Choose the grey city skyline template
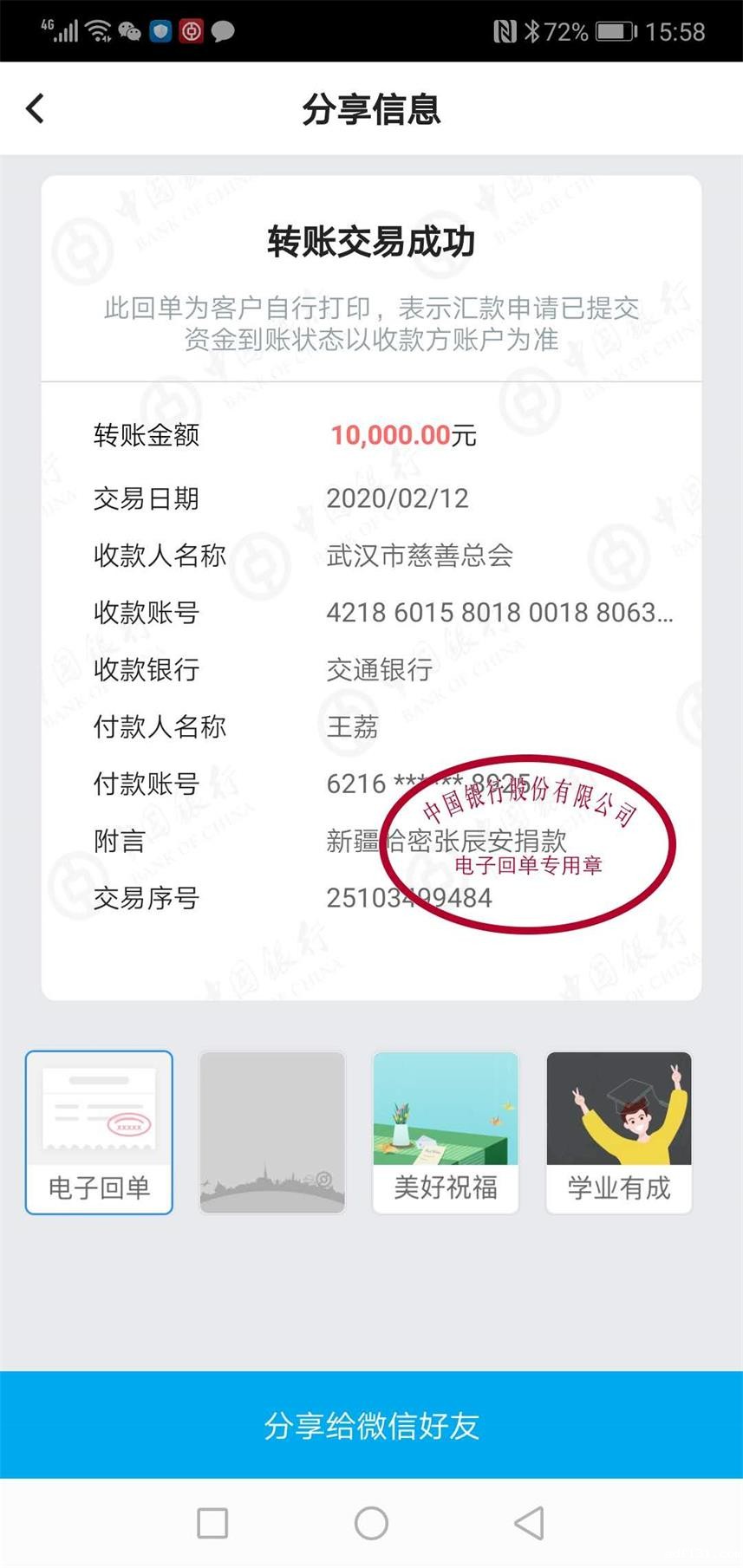Screen dimensions: 743x1568 272,1132
